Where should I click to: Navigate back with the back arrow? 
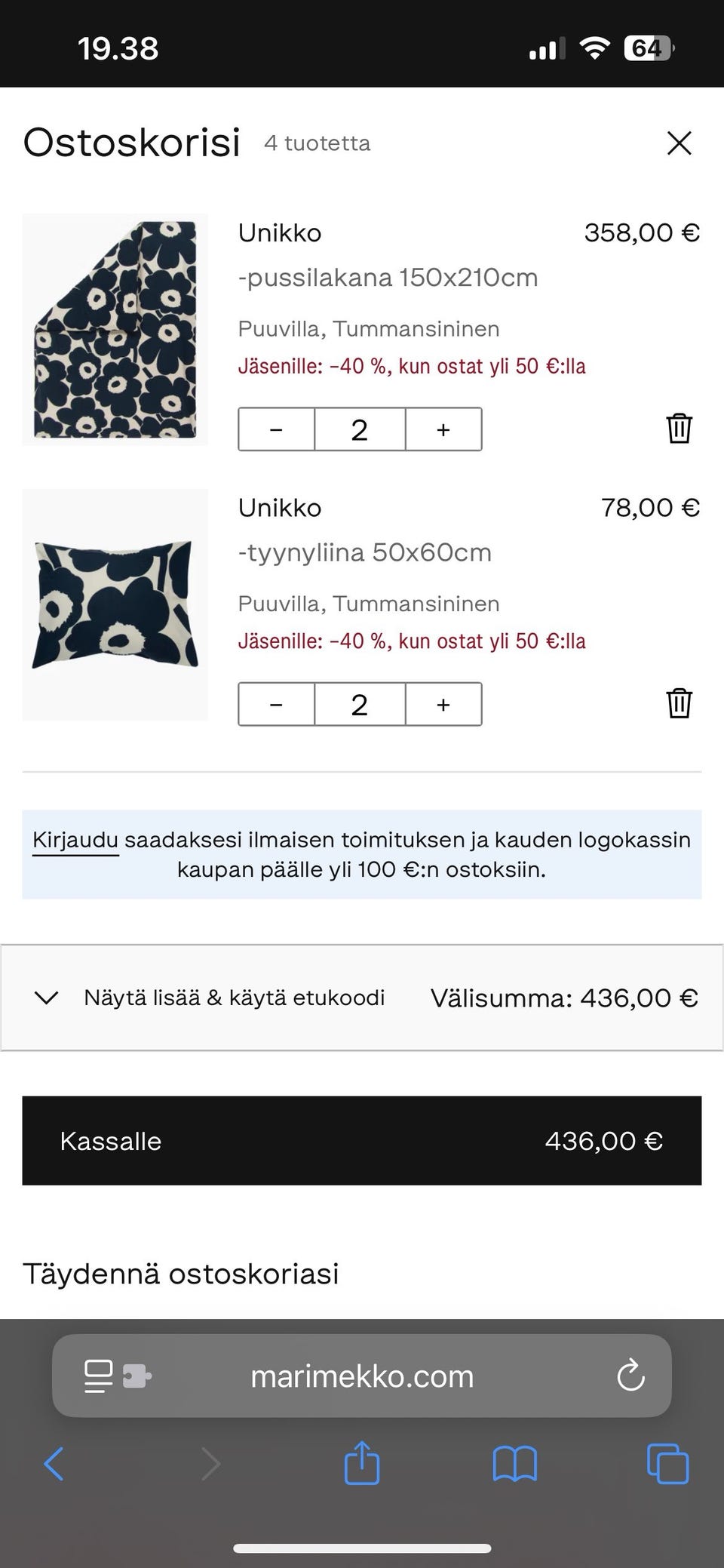[54, 1465]
